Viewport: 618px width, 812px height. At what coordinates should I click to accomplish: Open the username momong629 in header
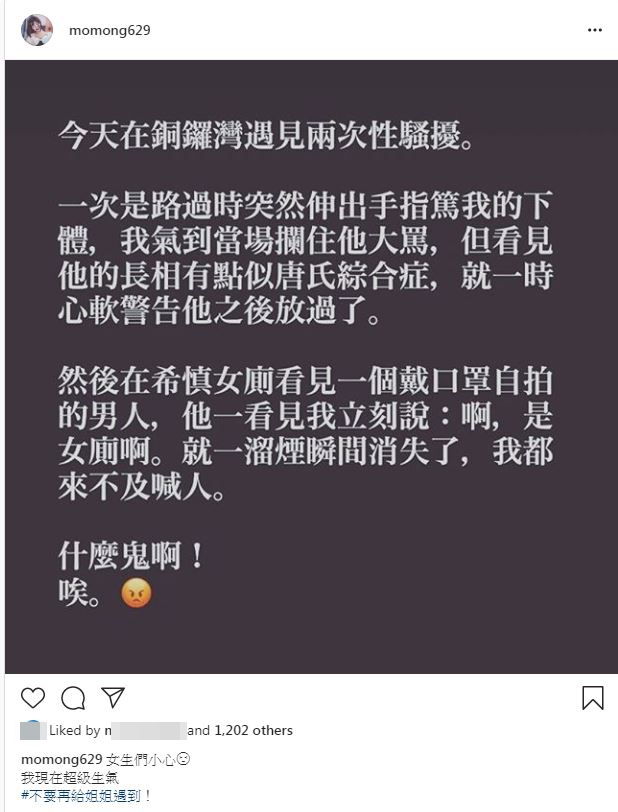[x=110, y=30]
